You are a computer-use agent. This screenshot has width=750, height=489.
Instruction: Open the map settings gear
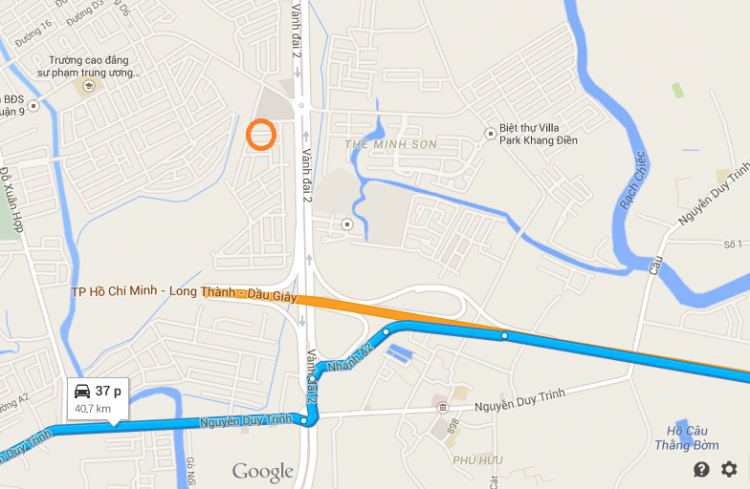729,468
